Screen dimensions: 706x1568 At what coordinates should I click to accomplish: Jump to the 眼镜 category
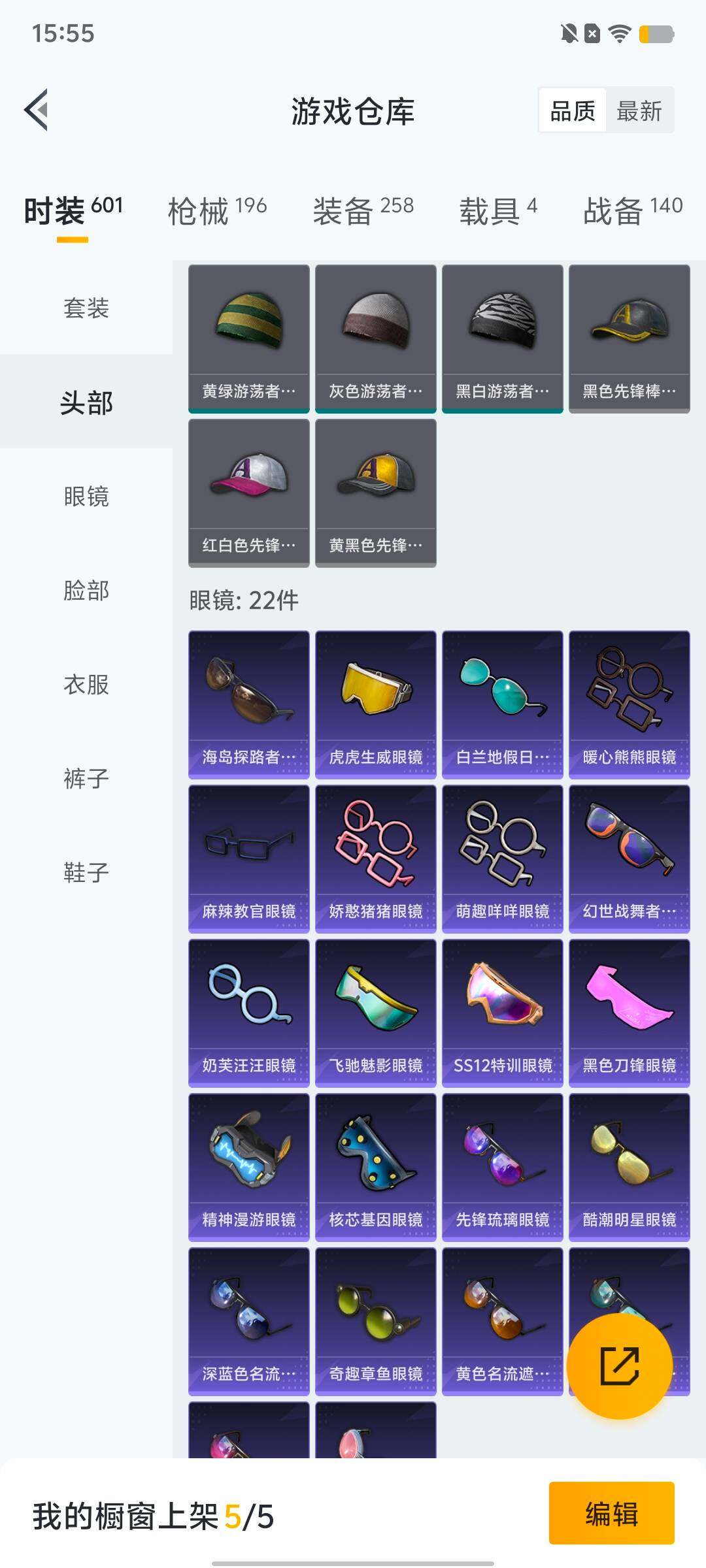pos(86,497)
